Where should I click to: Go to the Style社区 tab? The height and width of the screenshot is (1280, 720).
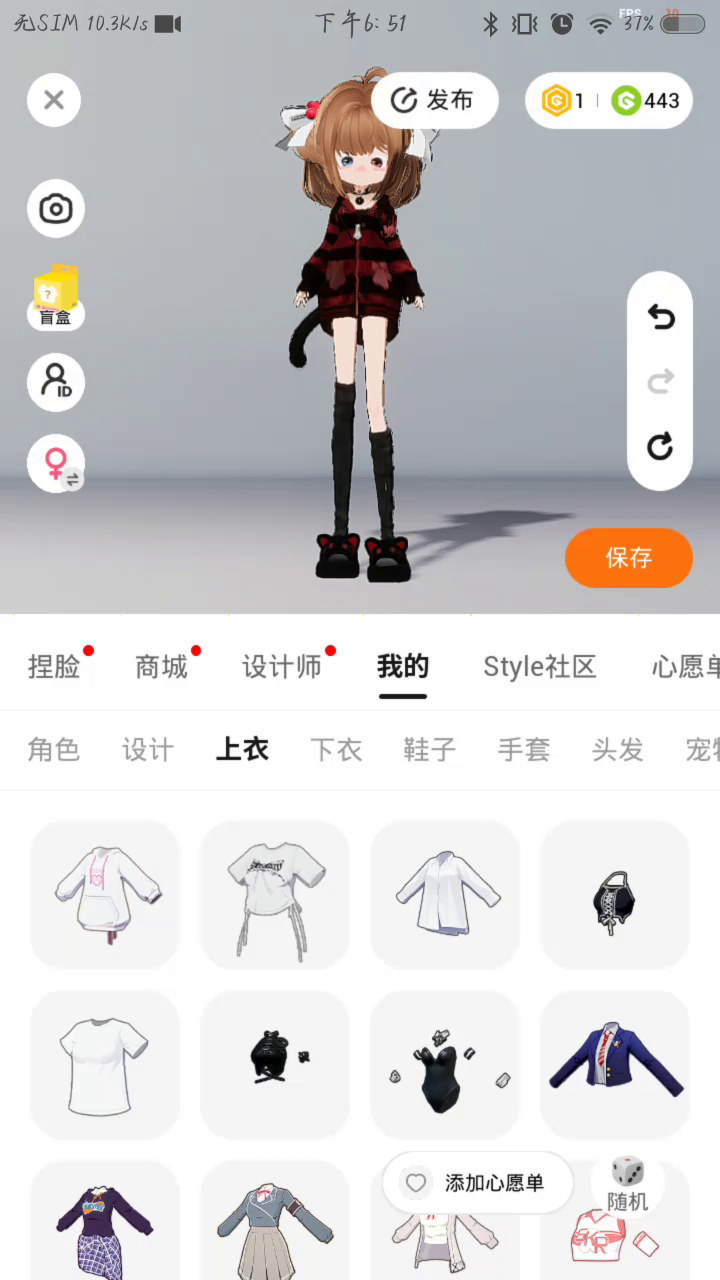(x=539, y=667)
